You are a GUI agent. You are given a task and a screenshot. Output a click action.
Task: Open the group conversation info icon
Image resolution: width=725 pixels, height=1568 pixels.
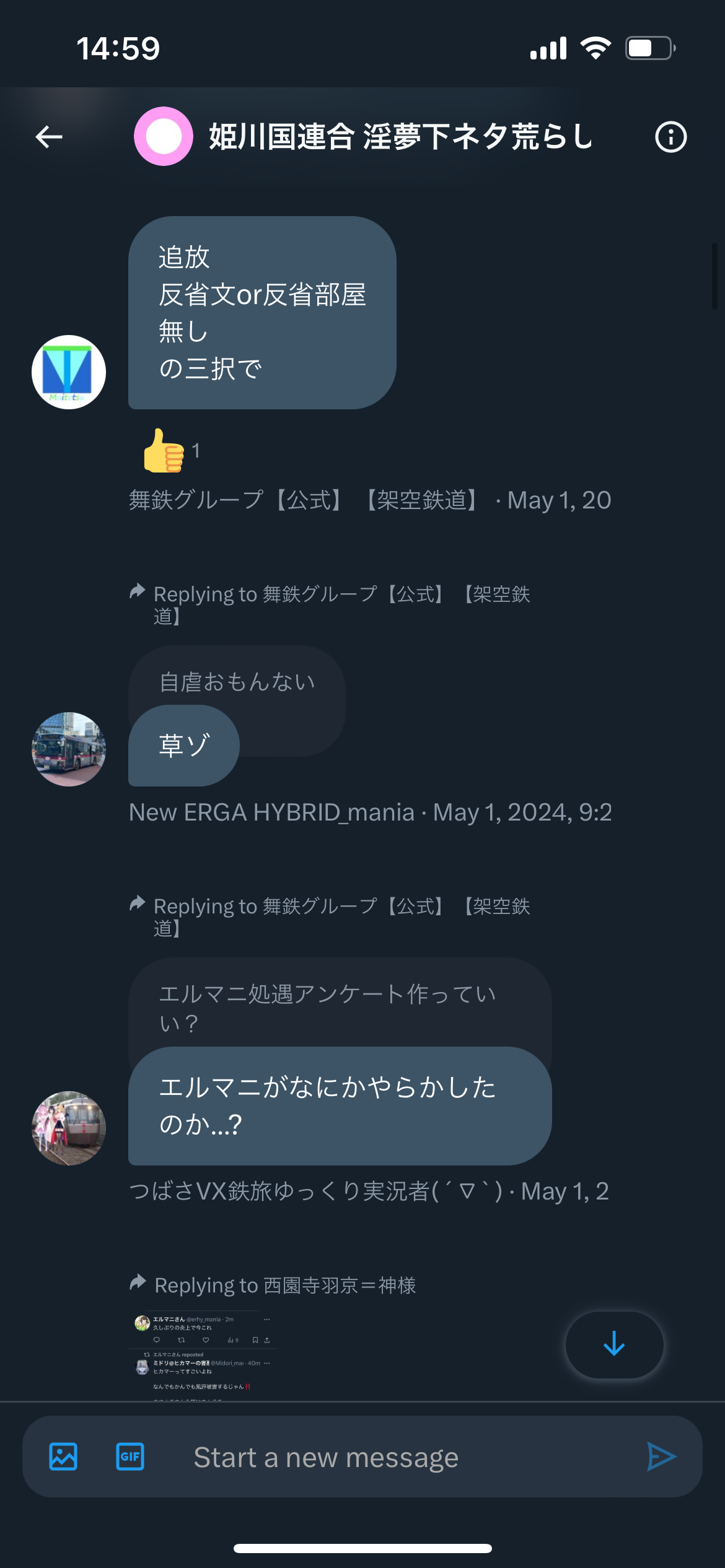click(670, 137)
